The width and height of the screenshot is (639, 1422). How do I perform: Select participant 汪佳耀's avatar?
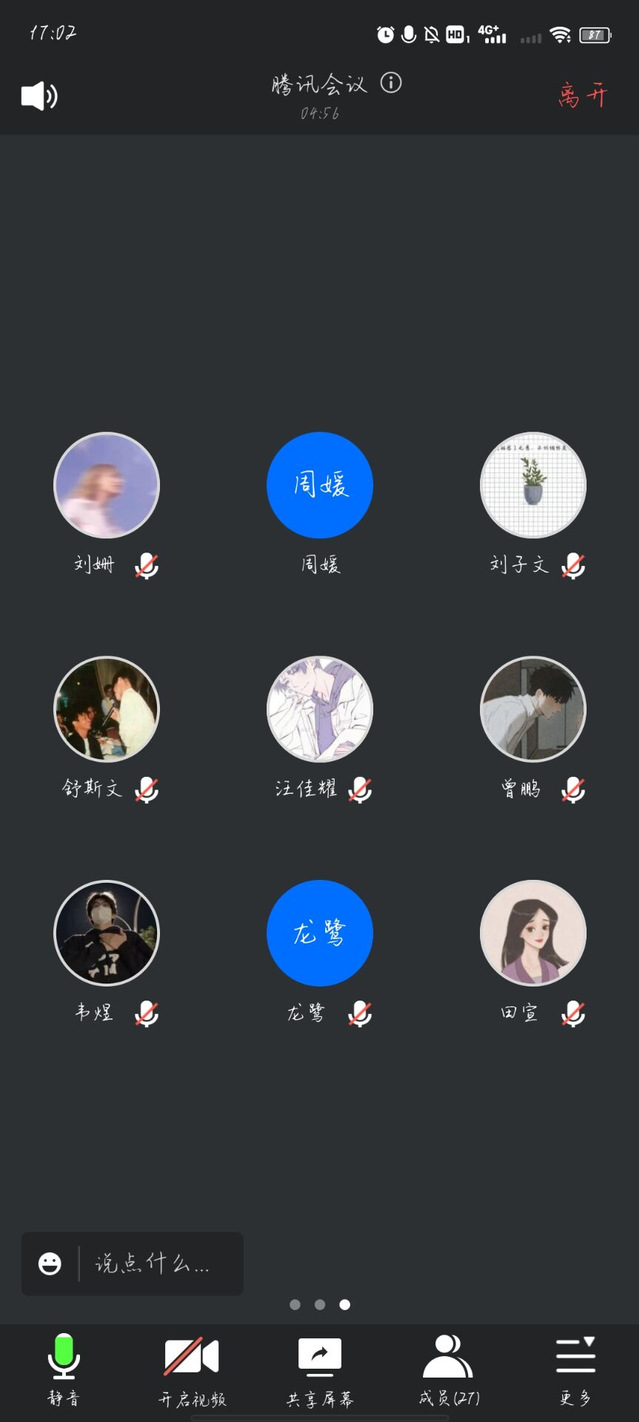(x=320, y=709)
